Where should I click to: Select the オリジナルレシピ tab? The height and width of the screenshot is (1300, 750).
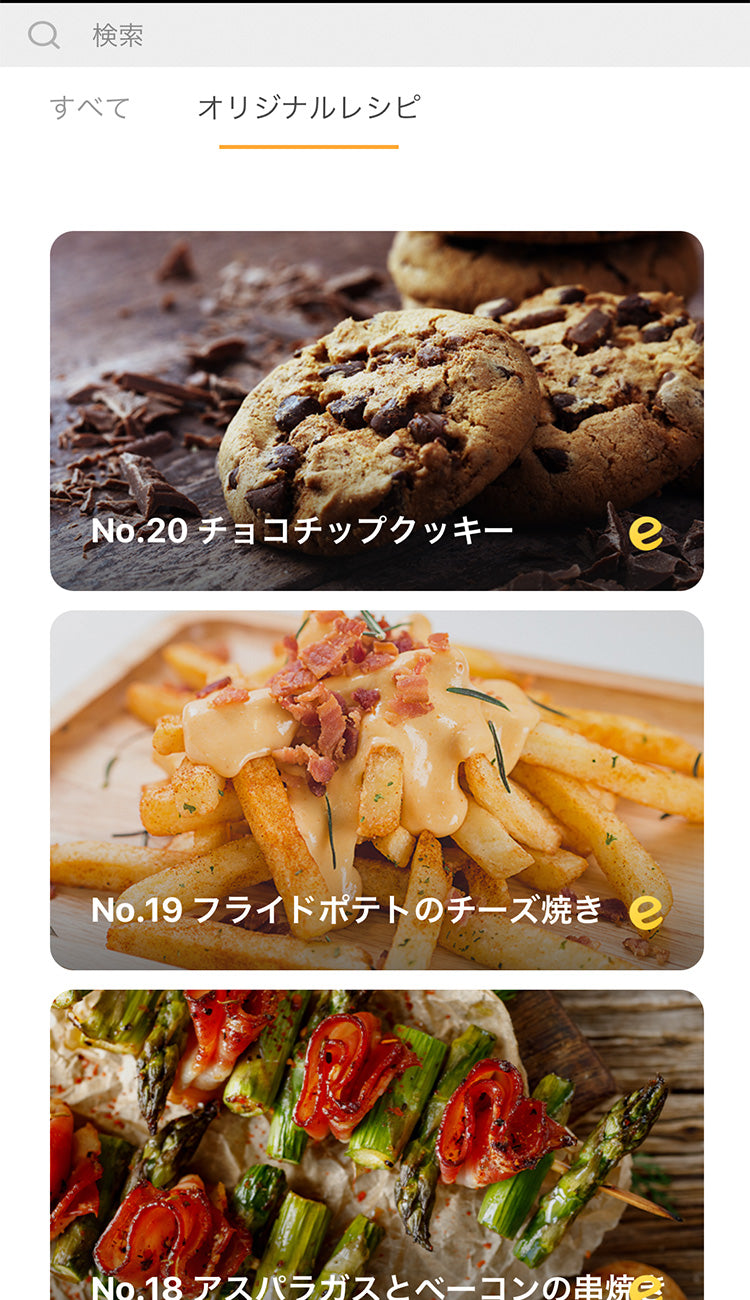coord(309,108)
